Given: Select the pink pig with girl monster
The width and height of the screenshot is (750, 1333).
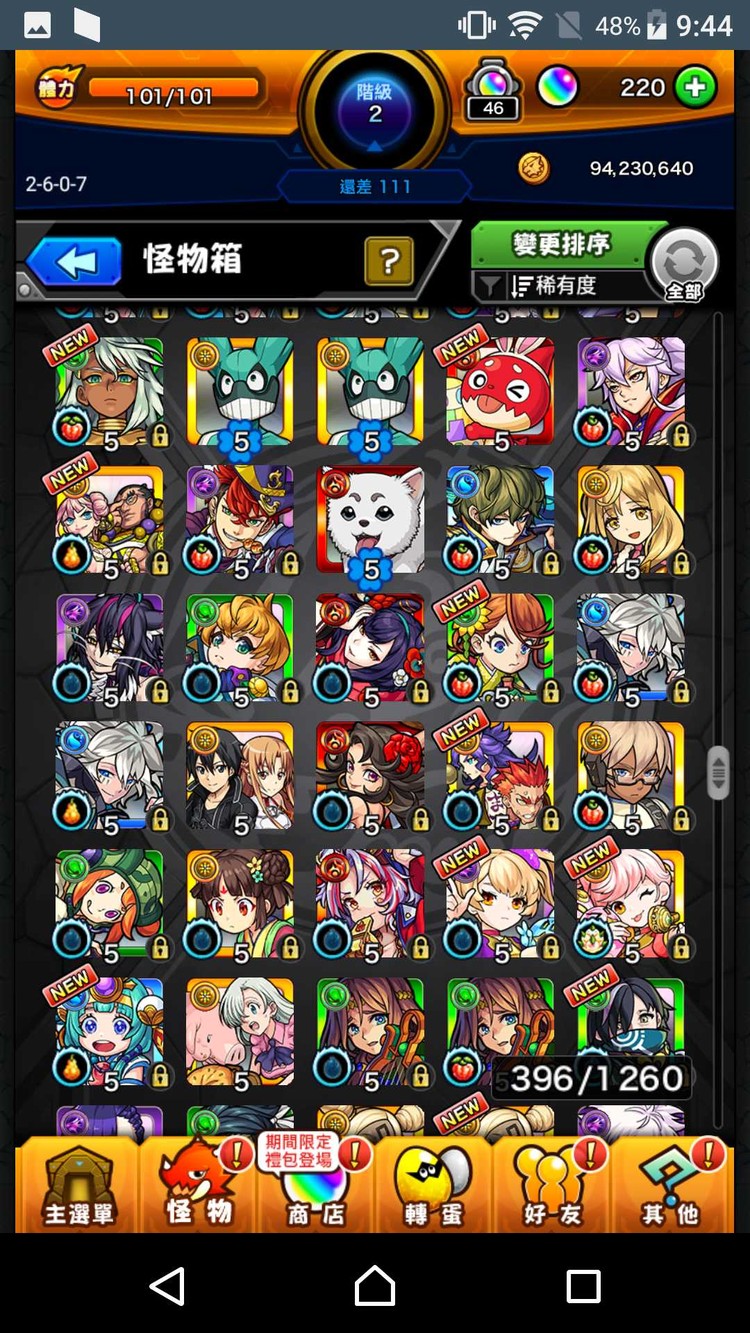Looking at the screenshot, I should click(x=240, y=1032).
